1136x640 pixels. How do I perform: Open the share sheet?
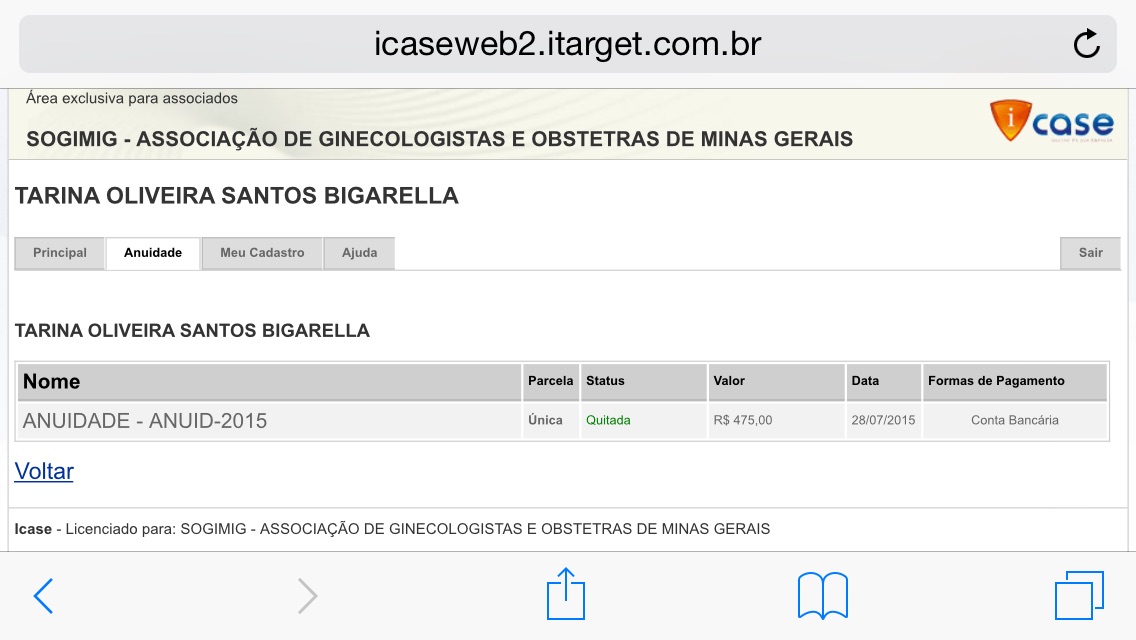(x=566, y=594)
